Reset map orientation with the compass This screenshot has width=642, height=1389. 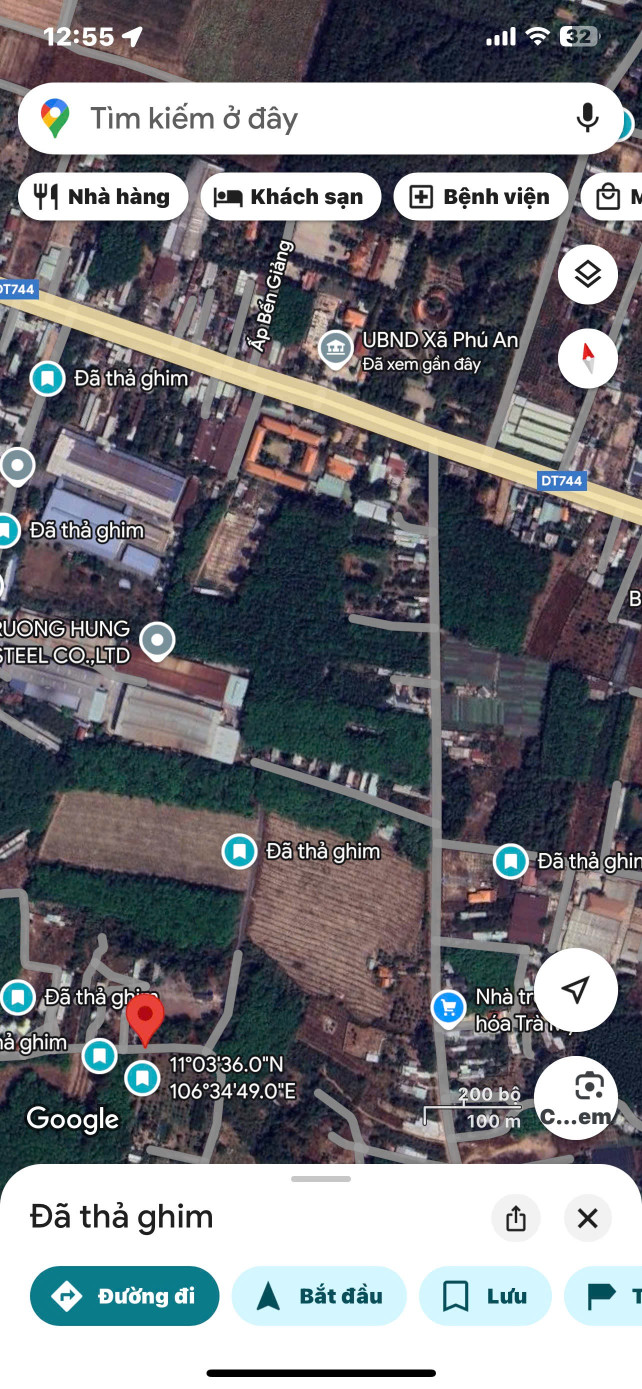pos(588,358)
